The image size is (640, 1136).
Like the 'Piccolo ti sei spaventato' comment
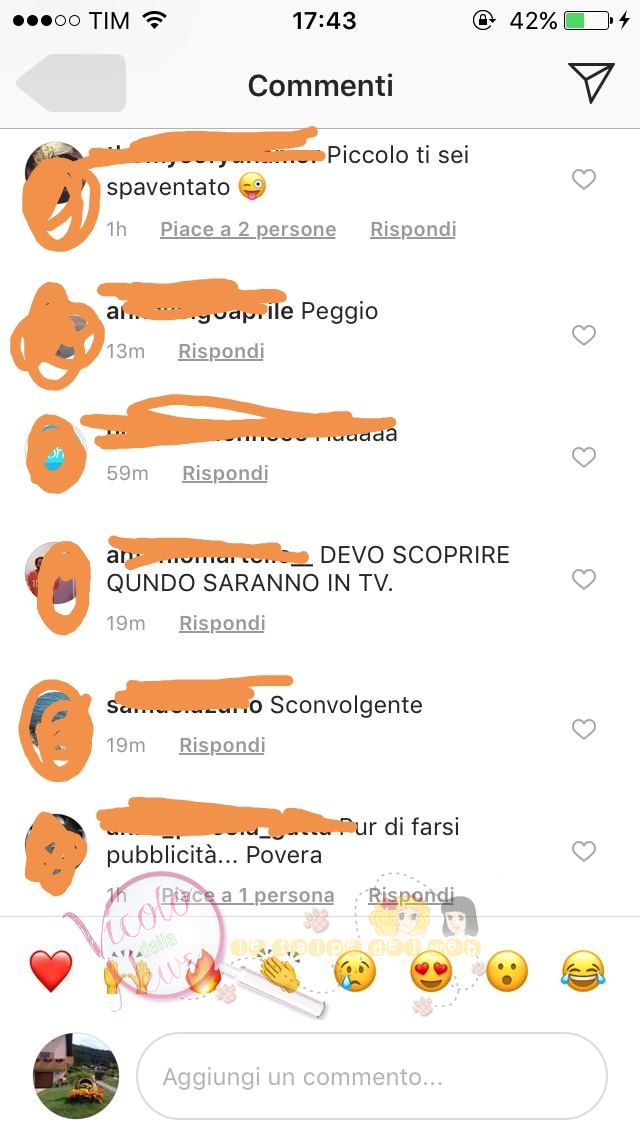pyautogui.click(x=583, y=179)
